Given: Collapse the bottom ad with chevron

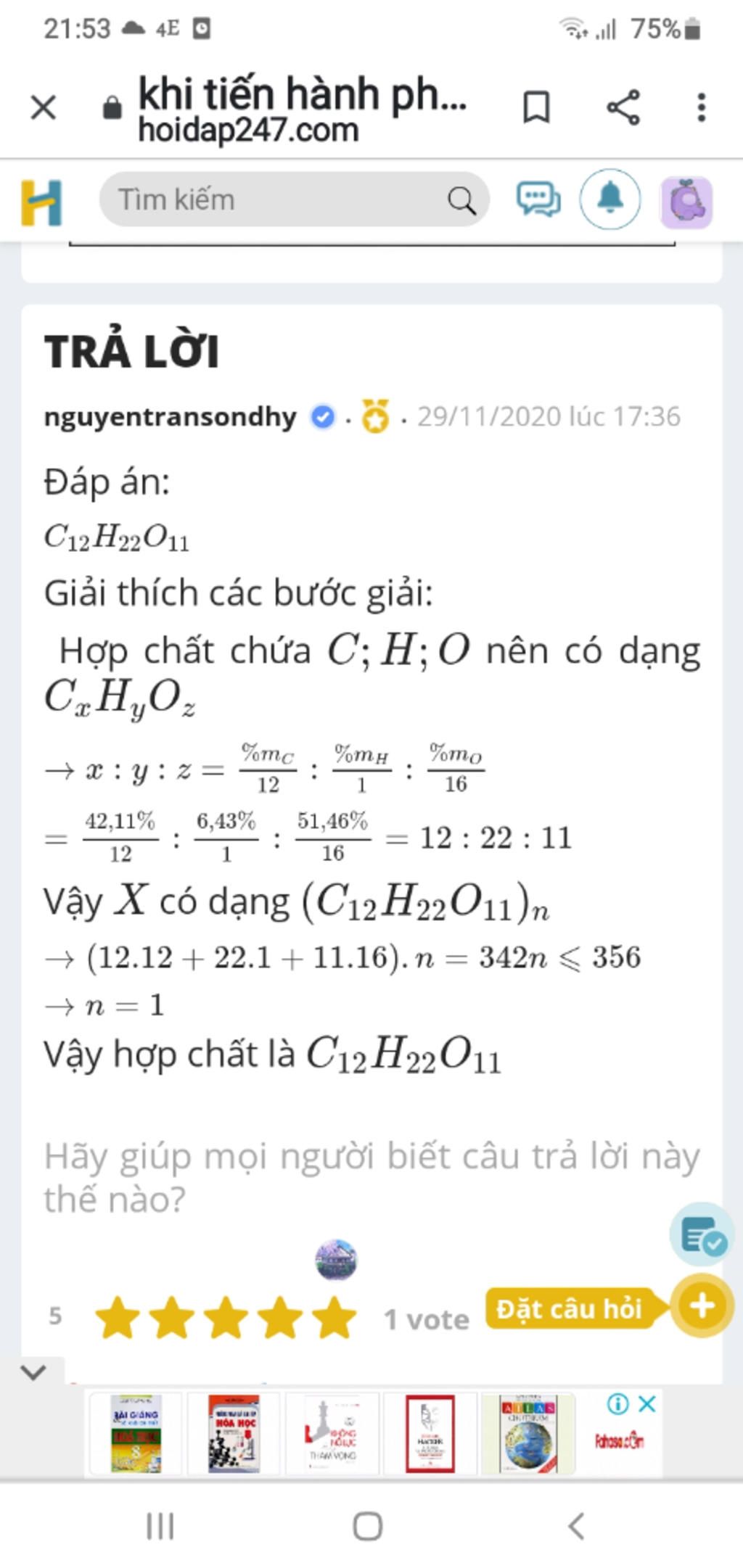Looking at the screenshot, I should point(33,1371).
